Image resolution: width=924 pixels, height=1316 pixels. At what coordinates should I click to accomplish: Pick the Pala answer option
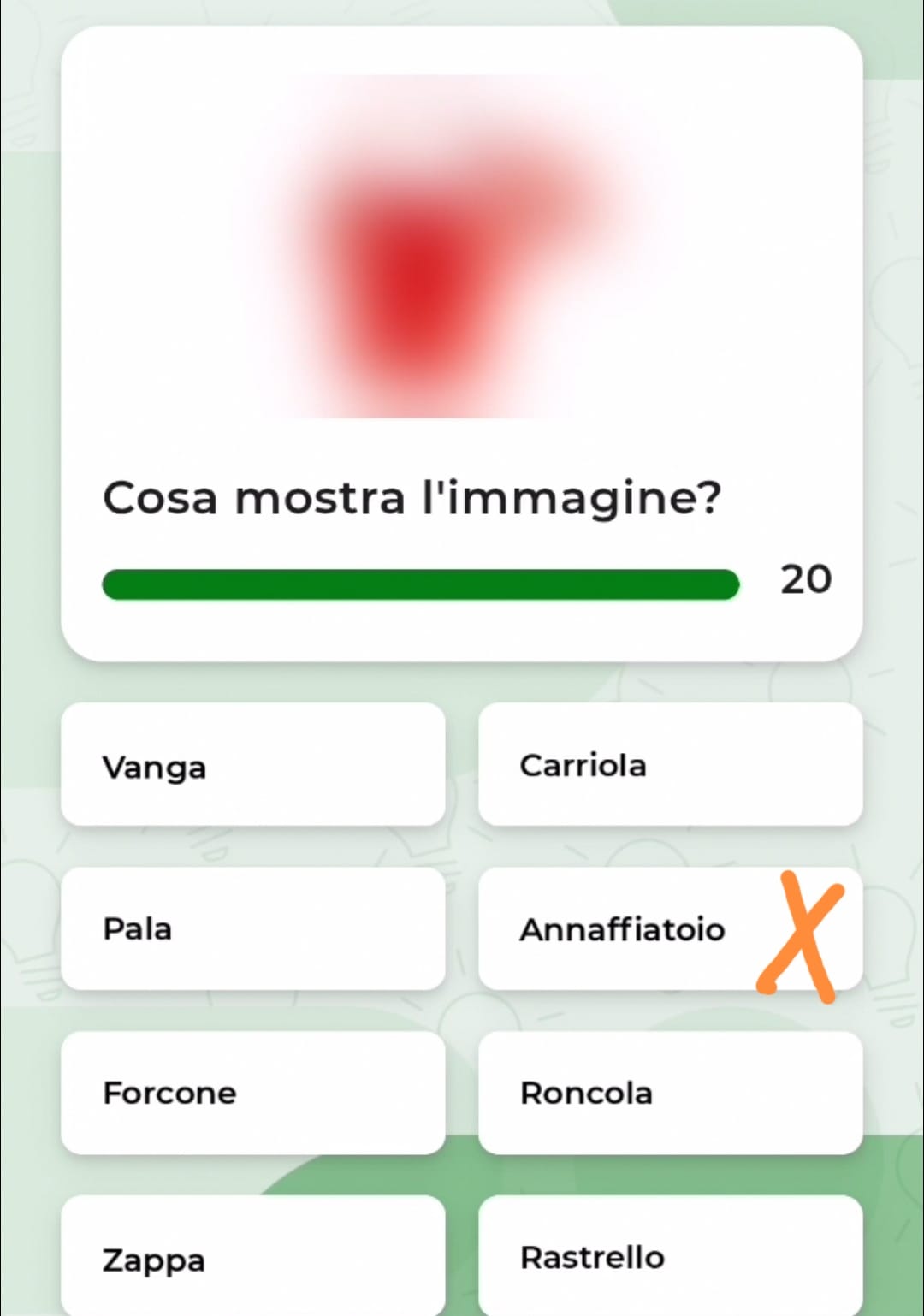pos(253,929)
